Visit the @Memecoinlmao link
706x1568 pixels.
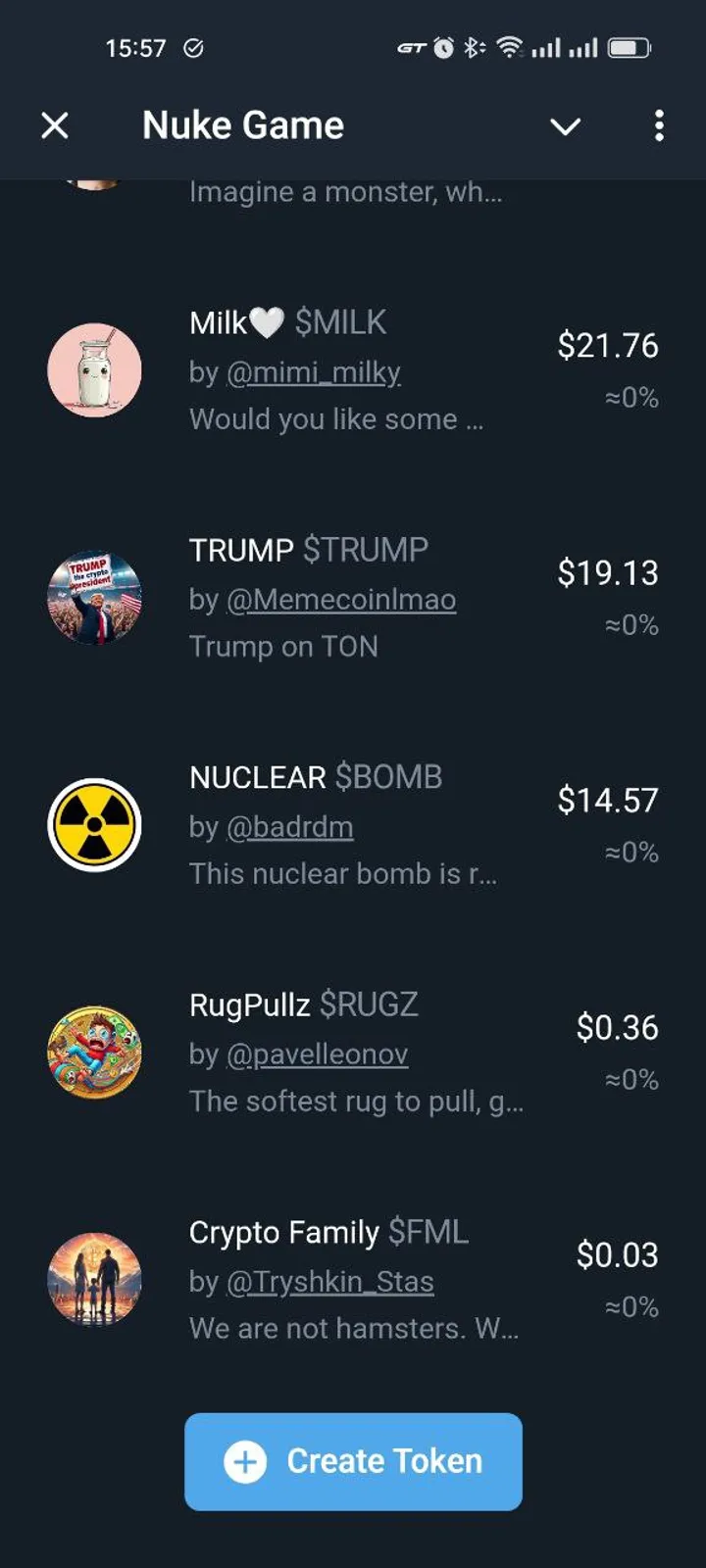(x=343, y=599)
